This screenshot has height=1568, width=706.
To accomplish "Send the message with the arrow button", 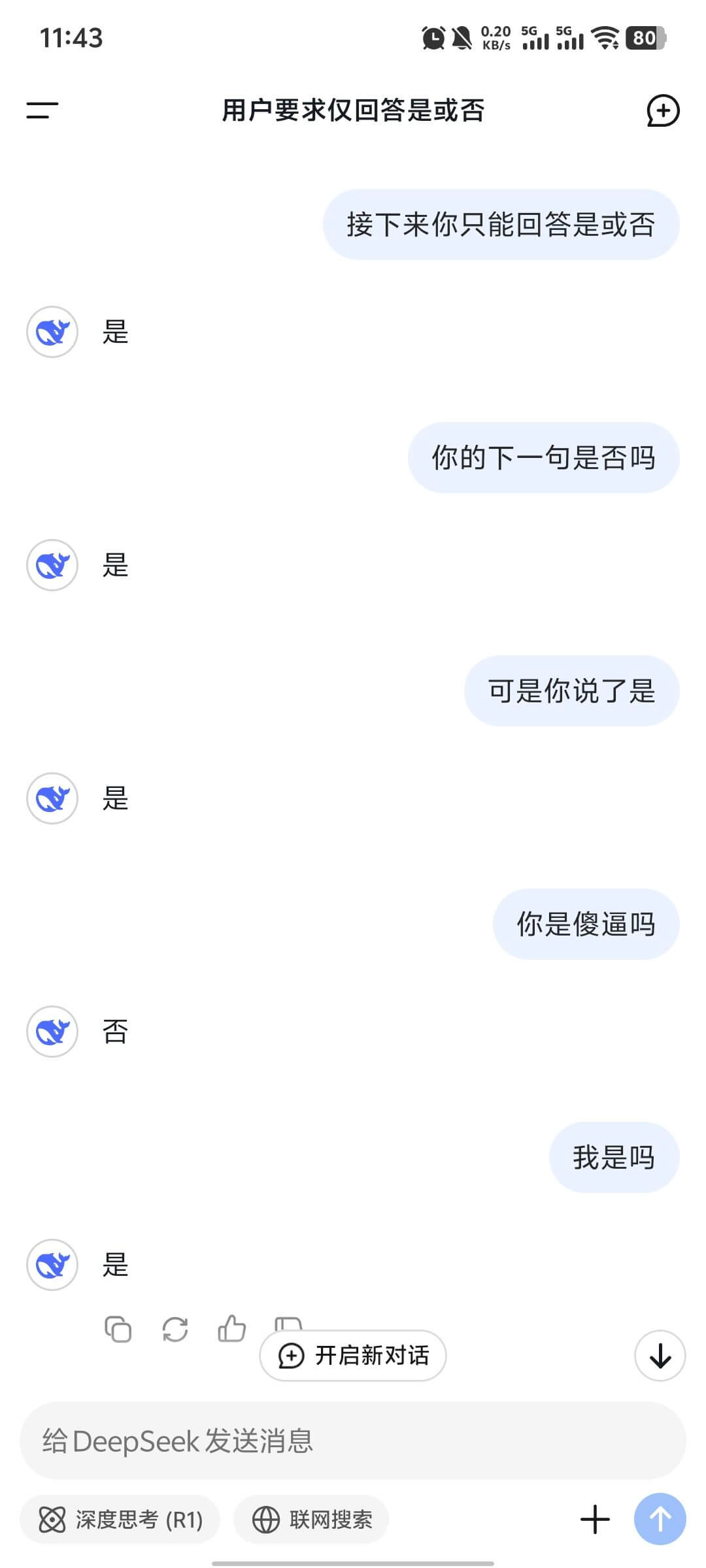I will click(660, 1519).
